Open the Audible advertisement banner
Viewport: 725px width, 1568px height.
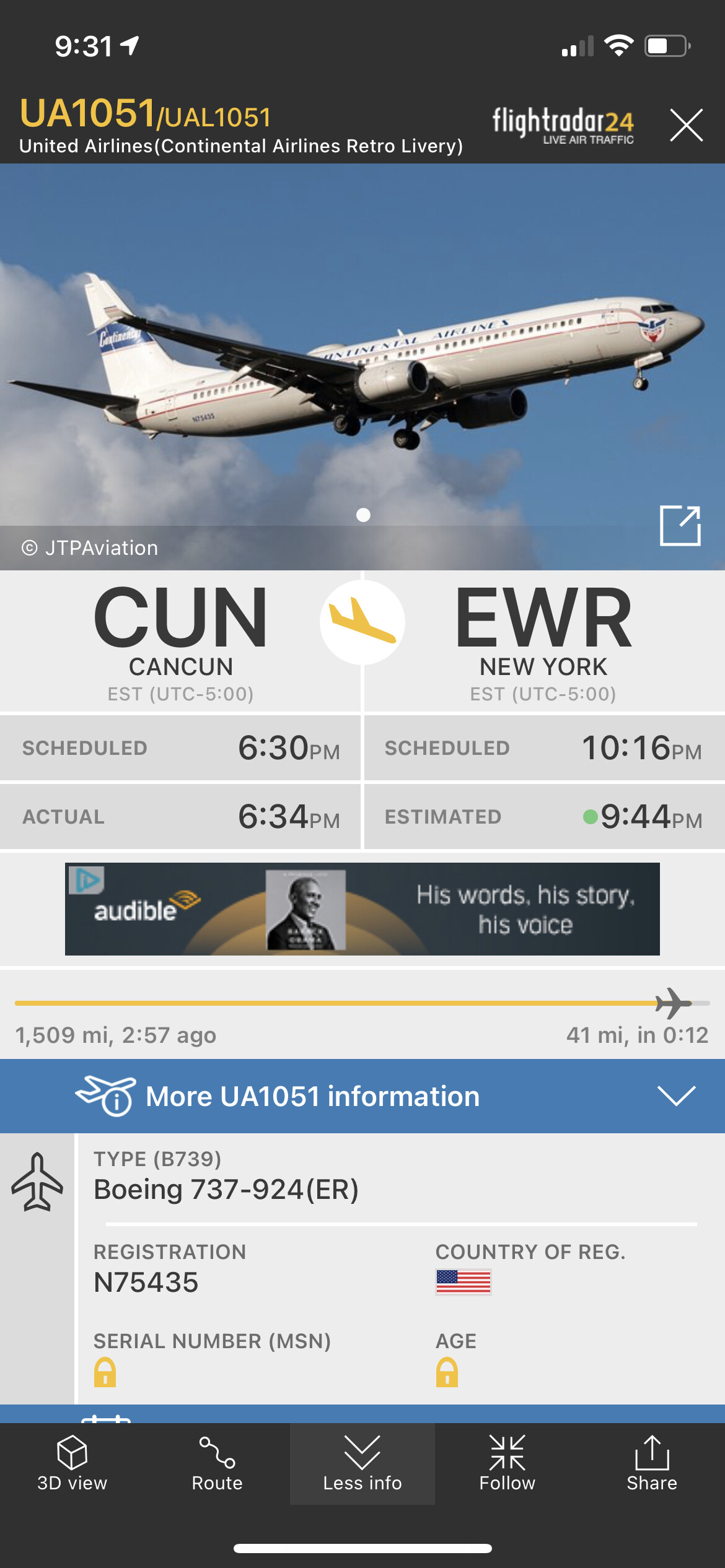tap(362, 908)
